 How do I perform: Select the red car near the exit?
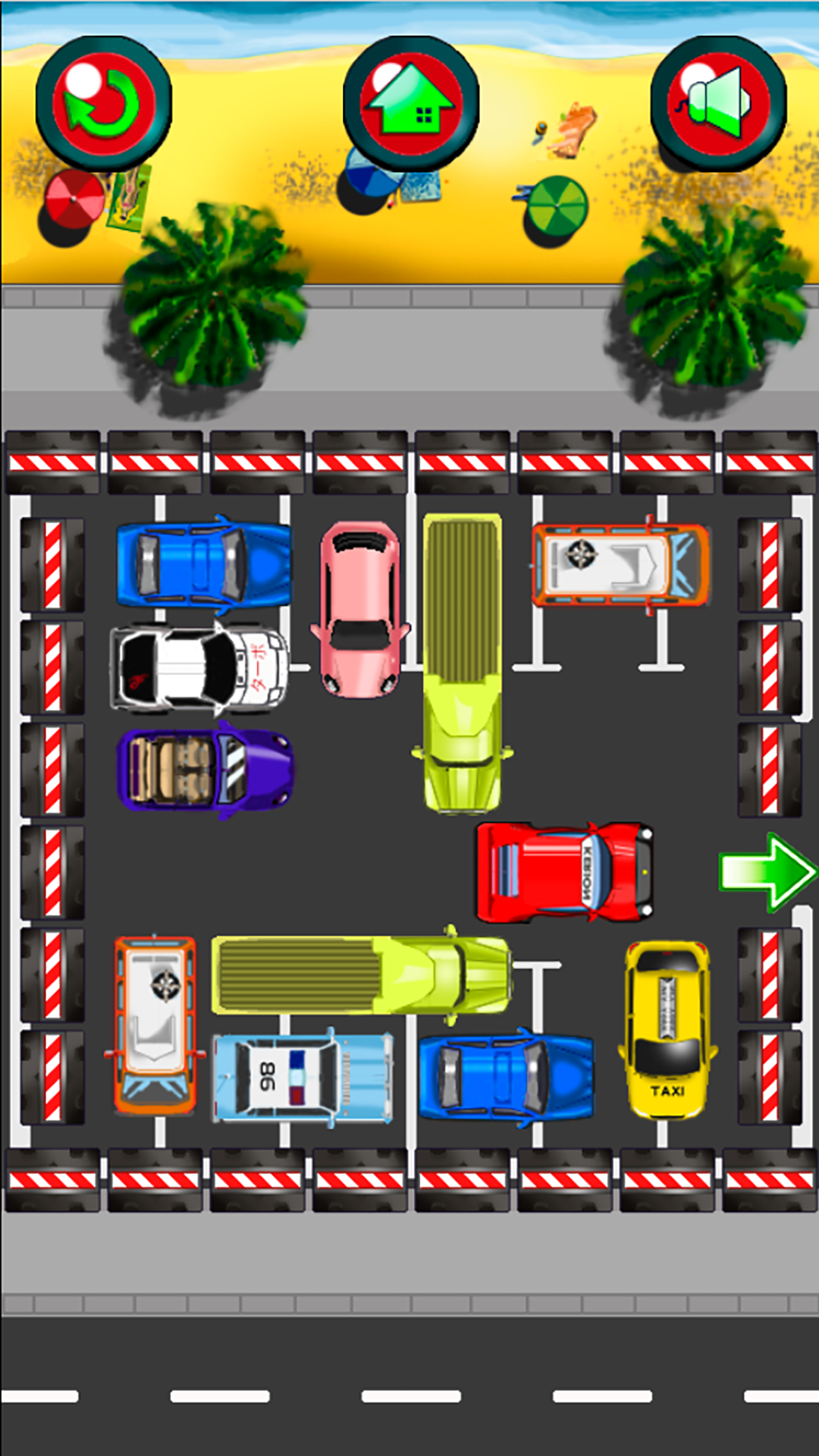pos(565,872)
